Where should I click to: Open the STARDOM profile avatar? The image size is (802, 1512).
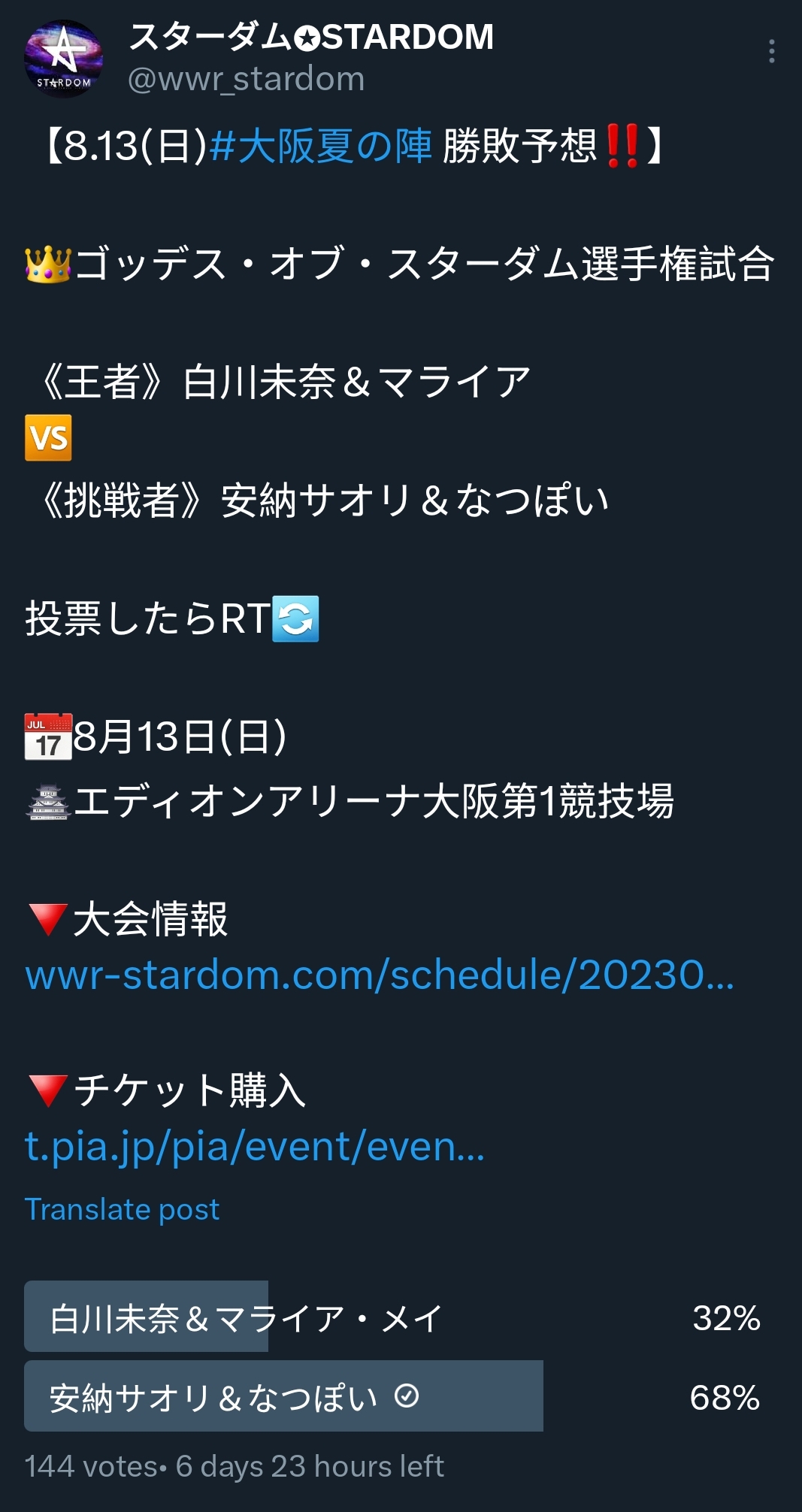pos(63,59)
